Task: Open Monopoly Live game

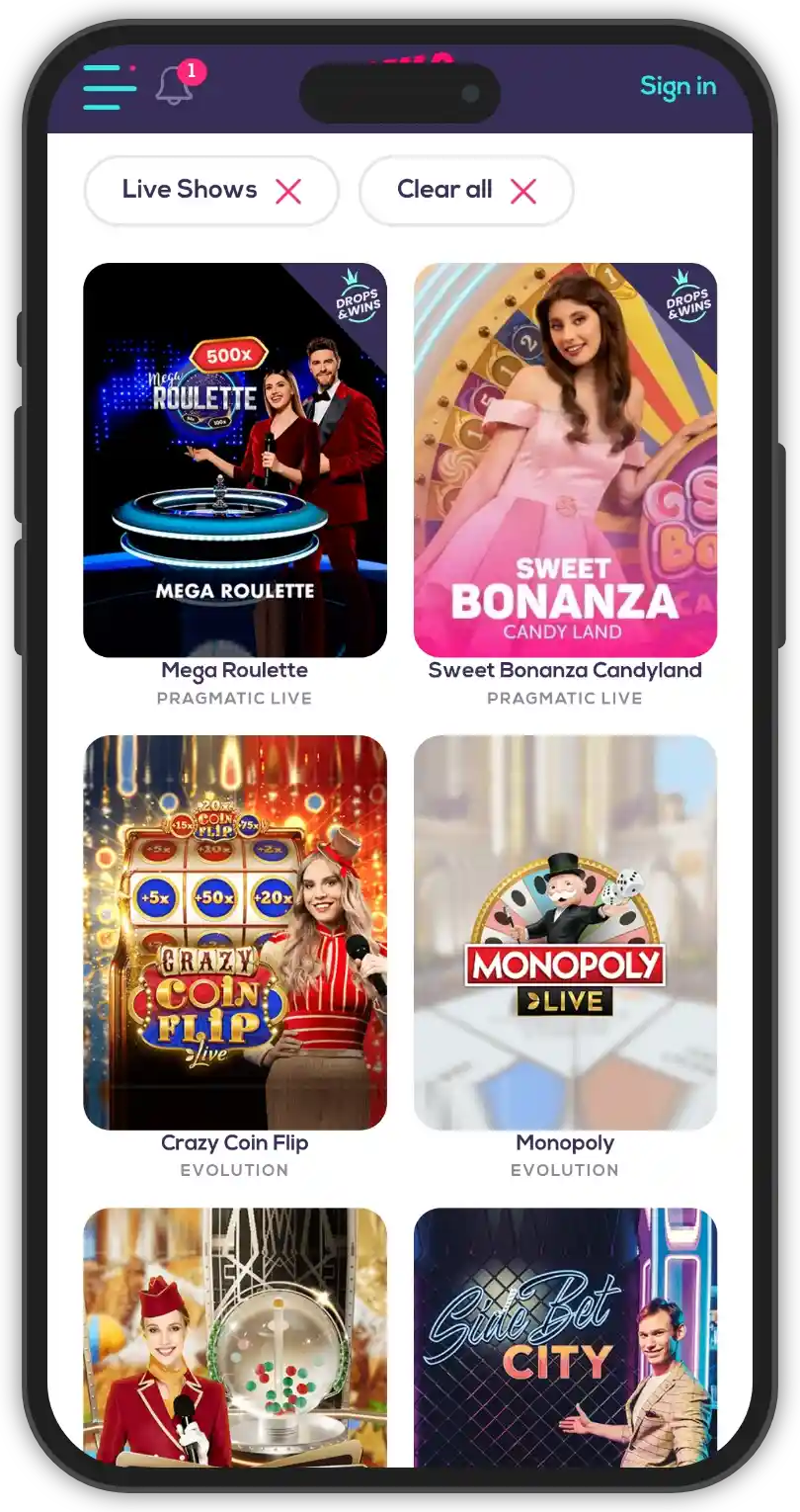Action: pyautogui.click(x=565, y=932)
